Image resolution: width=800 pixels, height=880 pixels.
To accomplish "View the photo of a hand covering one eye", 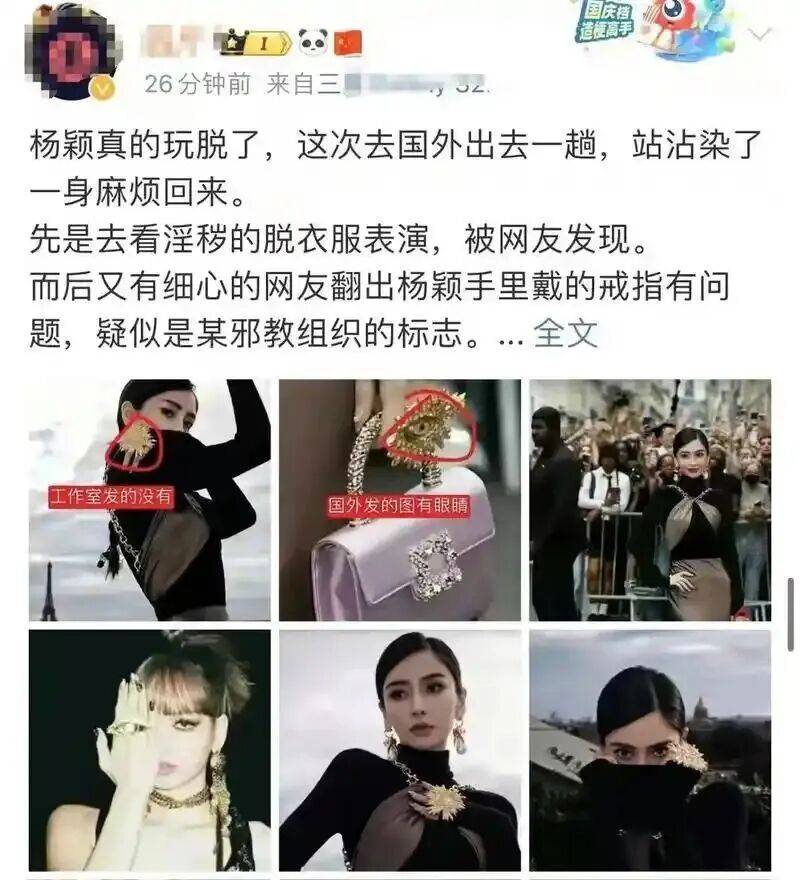I will (149, 750).
